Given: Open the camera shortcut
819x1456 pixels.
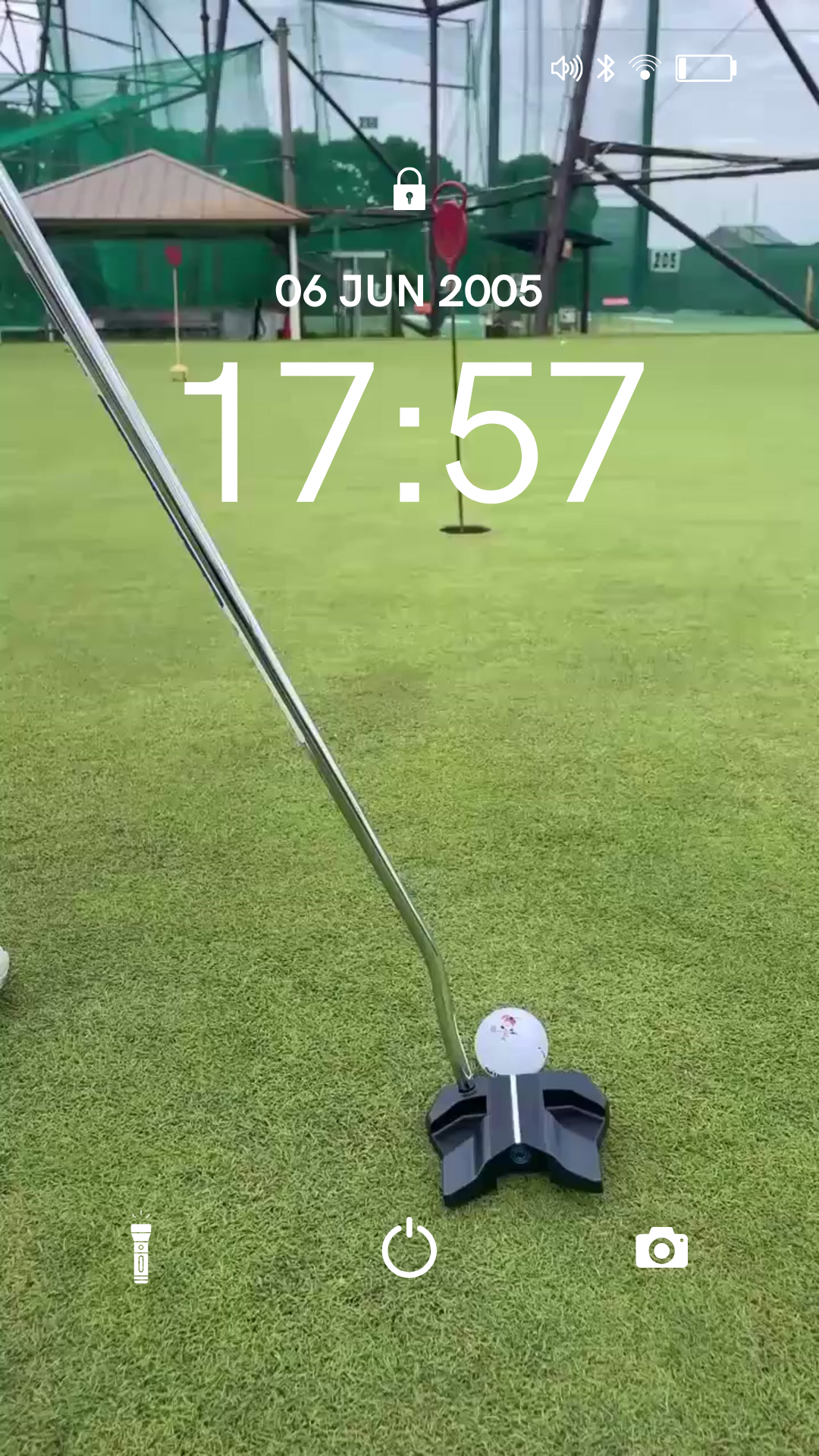Looking at the screenshot, I should click(x=661, y=1248).
